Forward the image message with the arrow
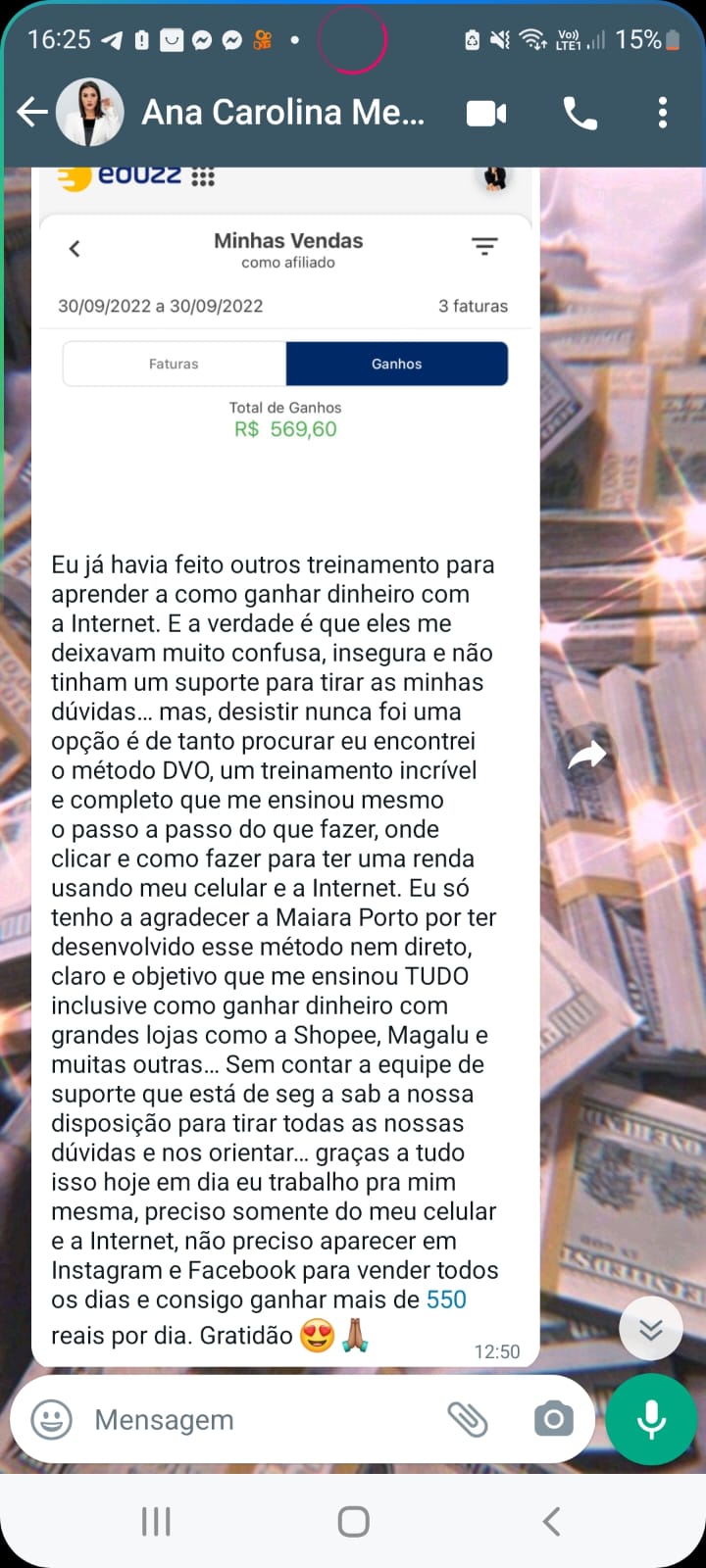This screenshot has height=1568, width=706. pyautogui.click(x=587, y=754)
